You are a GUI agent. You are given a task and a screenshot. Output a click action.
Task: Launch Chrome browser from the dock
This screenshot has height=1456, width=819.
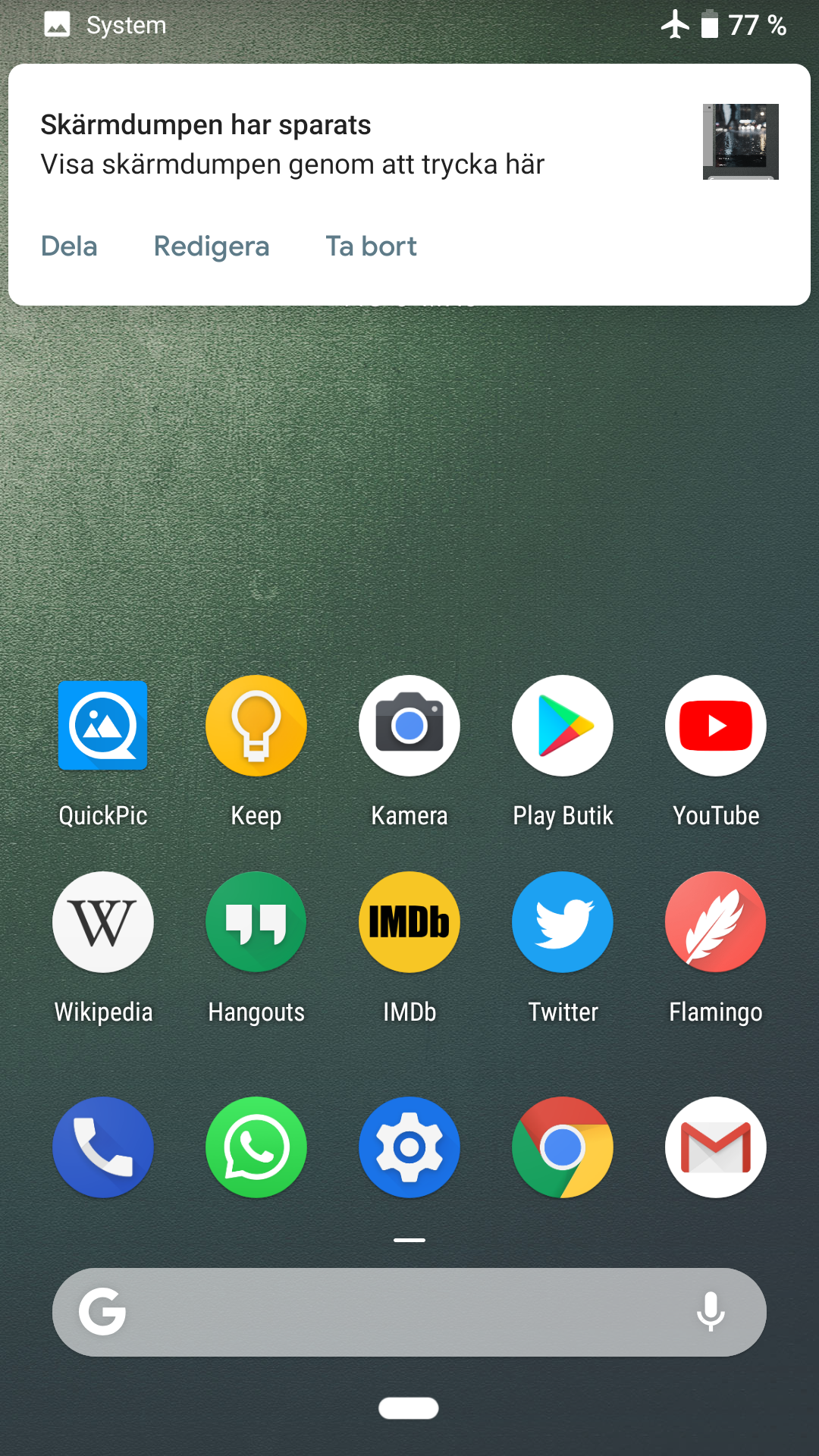[x=563, y=1147]
